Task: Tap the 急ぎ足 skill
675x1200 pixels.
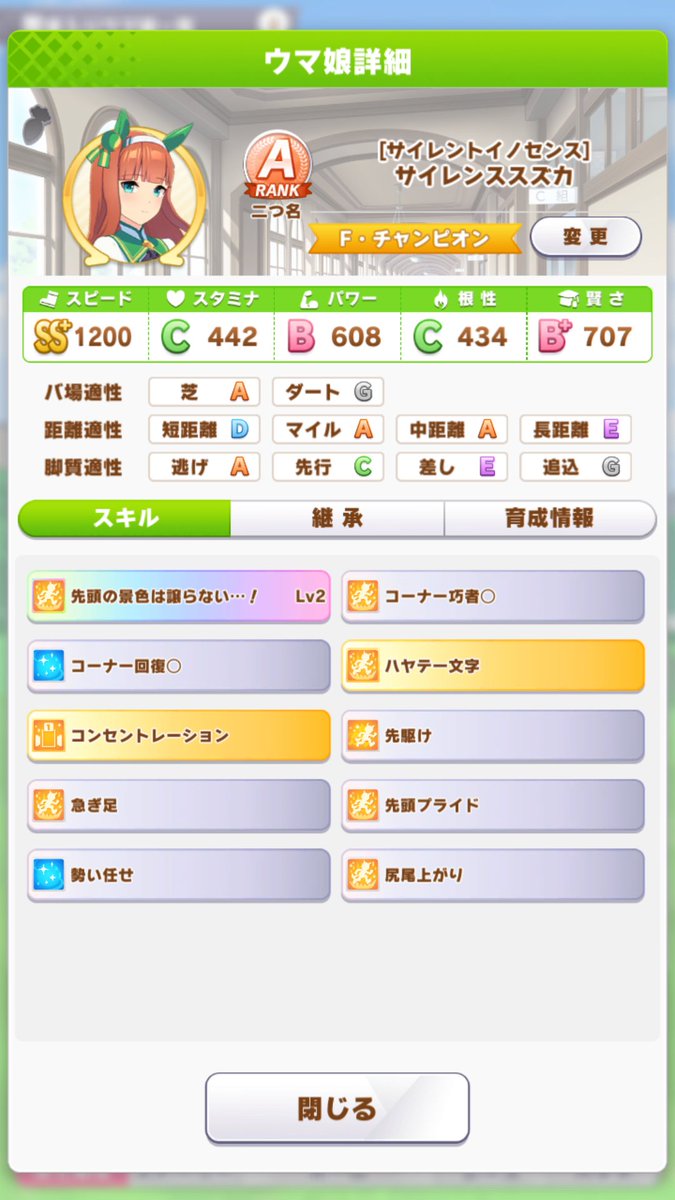Action: [178, 805]
